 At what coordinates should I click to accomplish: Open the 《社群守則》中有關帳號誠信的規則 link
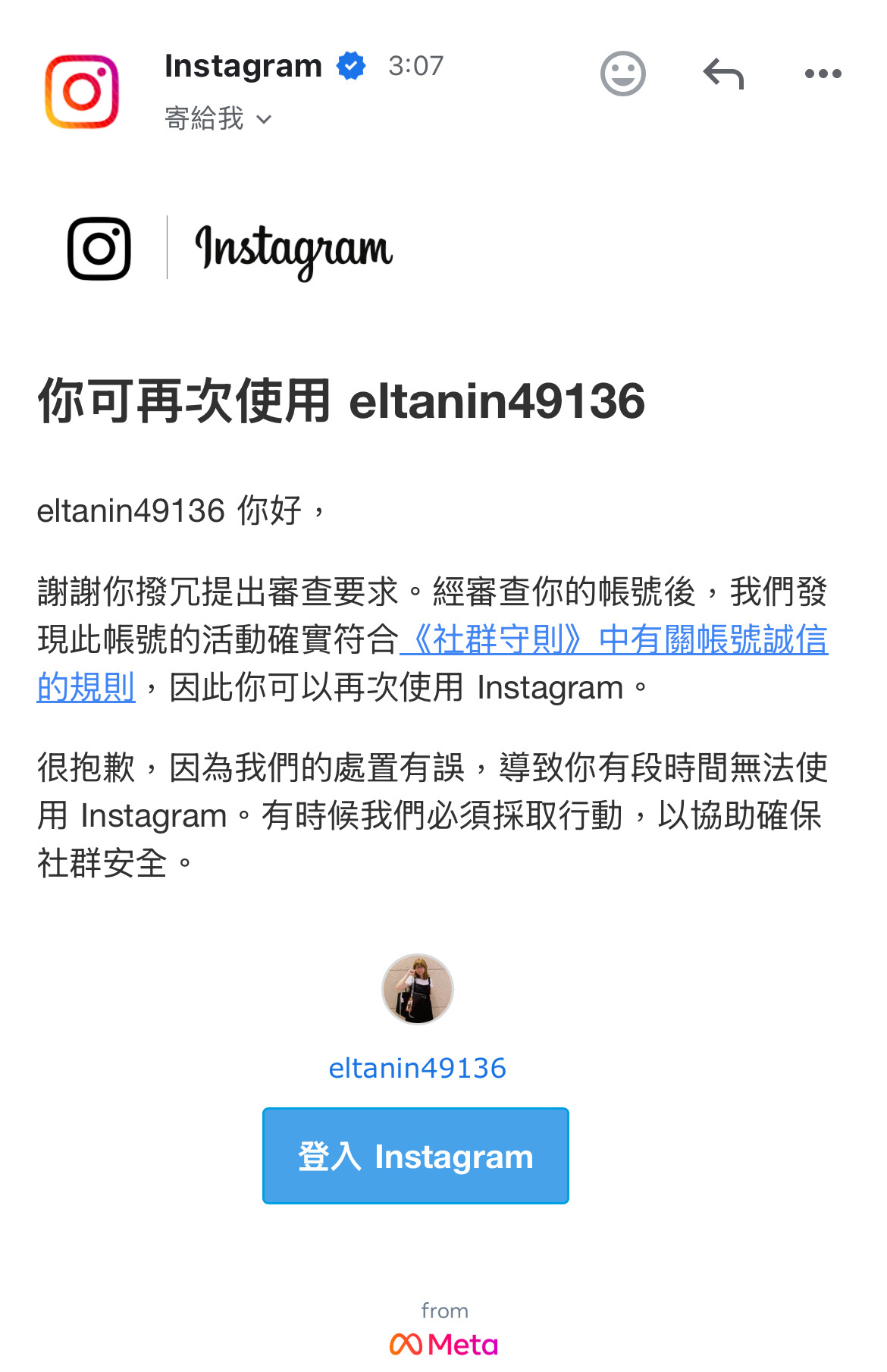pyautogui.click(x=614, y=639)
